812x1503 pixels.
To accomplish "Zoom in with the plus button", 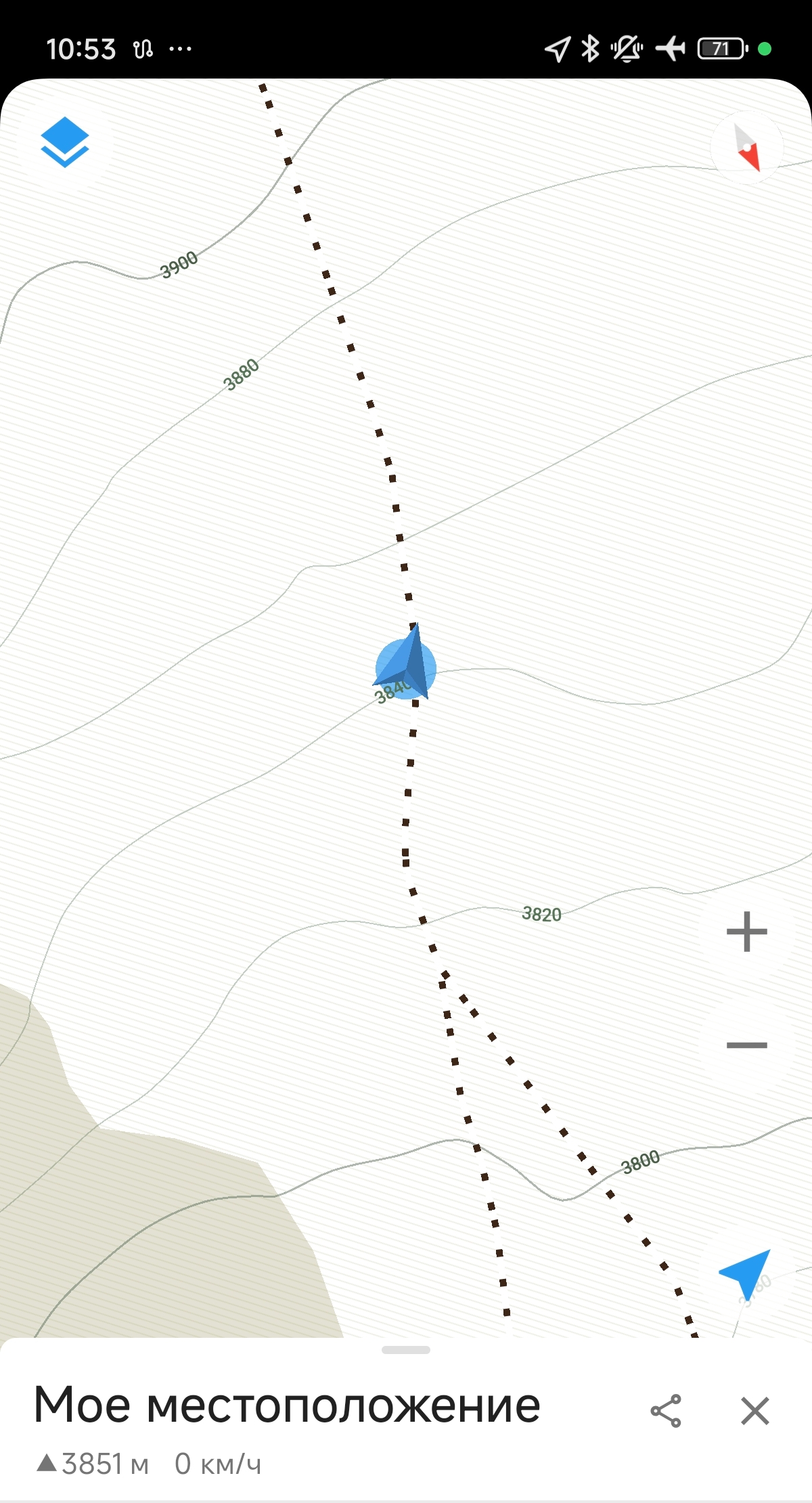I will tap(746, 932).
